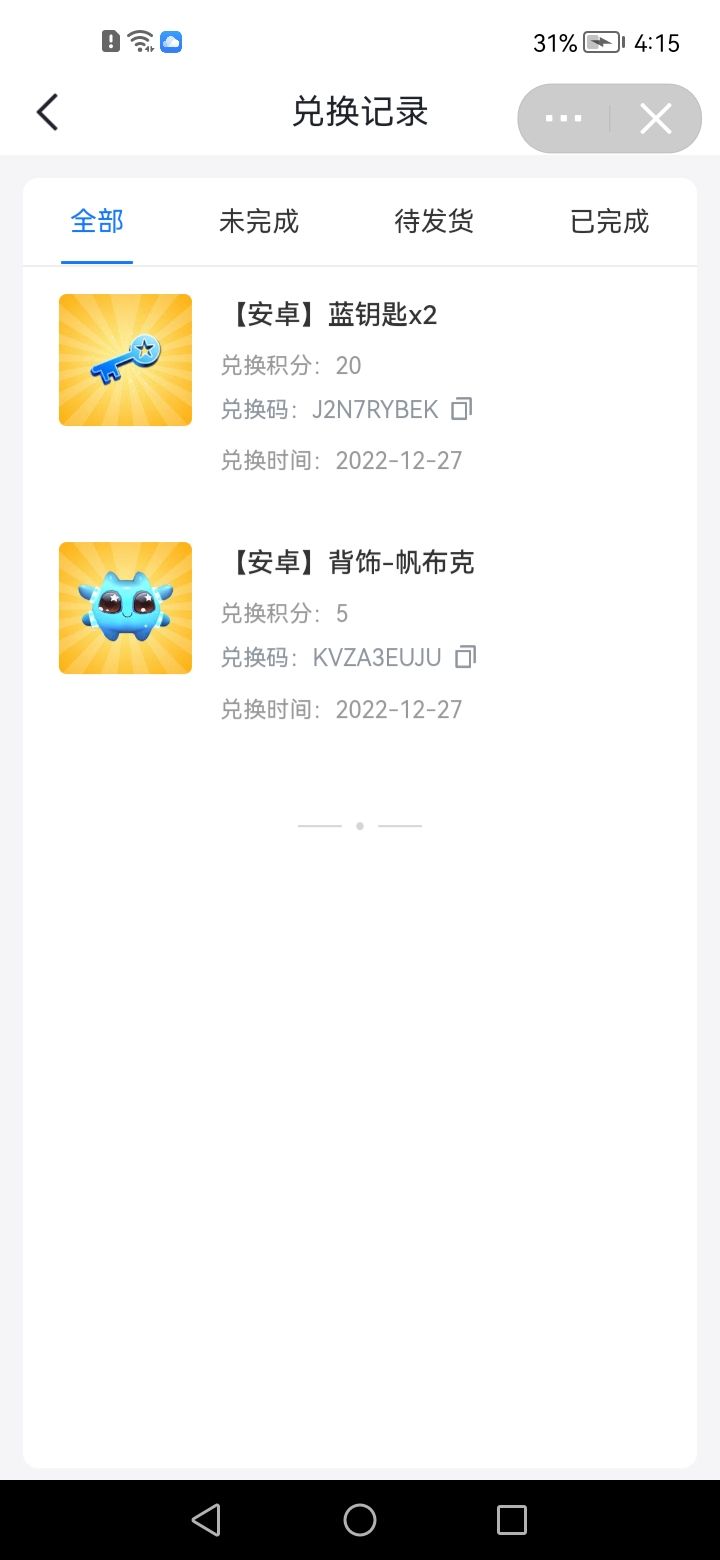Switch to the 未完成 tab
The width and height of the screenshot is (720, 1560).
click(259, 221)
